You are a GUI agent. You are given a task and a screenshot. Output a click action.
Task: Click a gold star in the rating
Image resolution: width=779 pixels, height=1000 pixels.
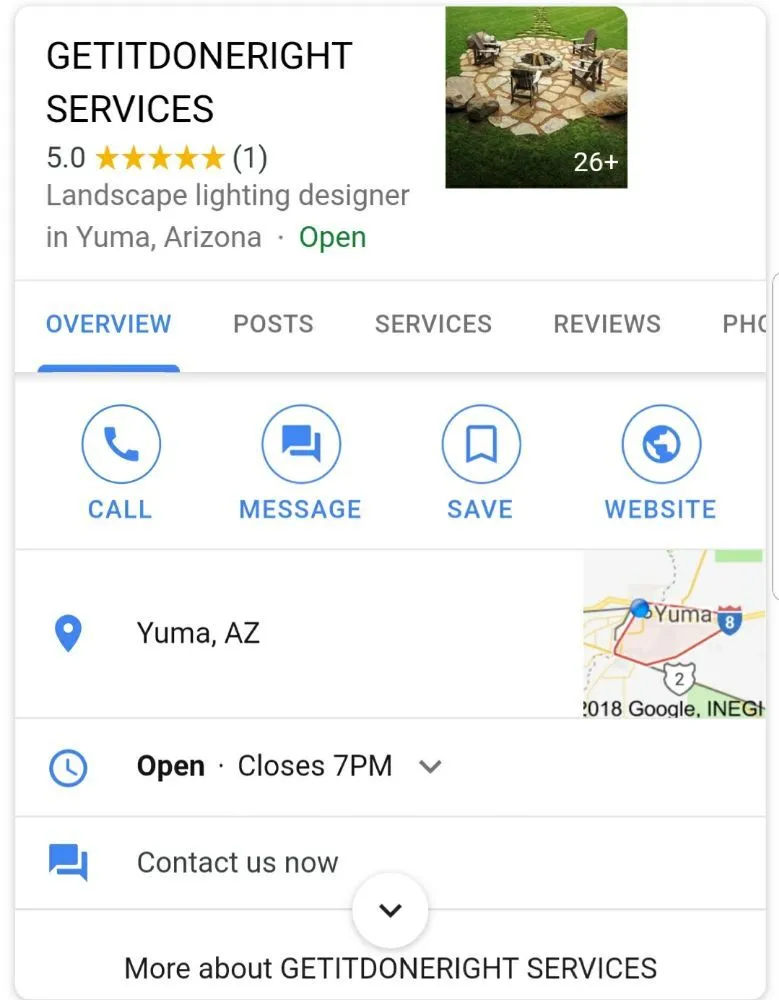[x=158, y=156]
